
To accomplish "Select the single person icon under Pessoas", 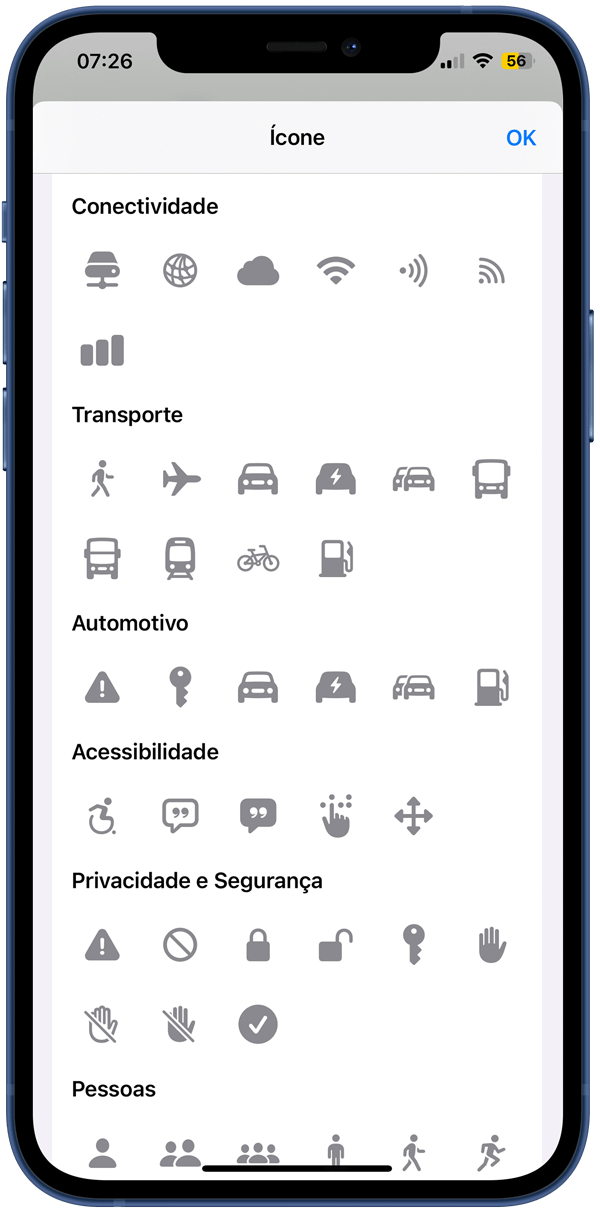I will (x=102, y=1153).
